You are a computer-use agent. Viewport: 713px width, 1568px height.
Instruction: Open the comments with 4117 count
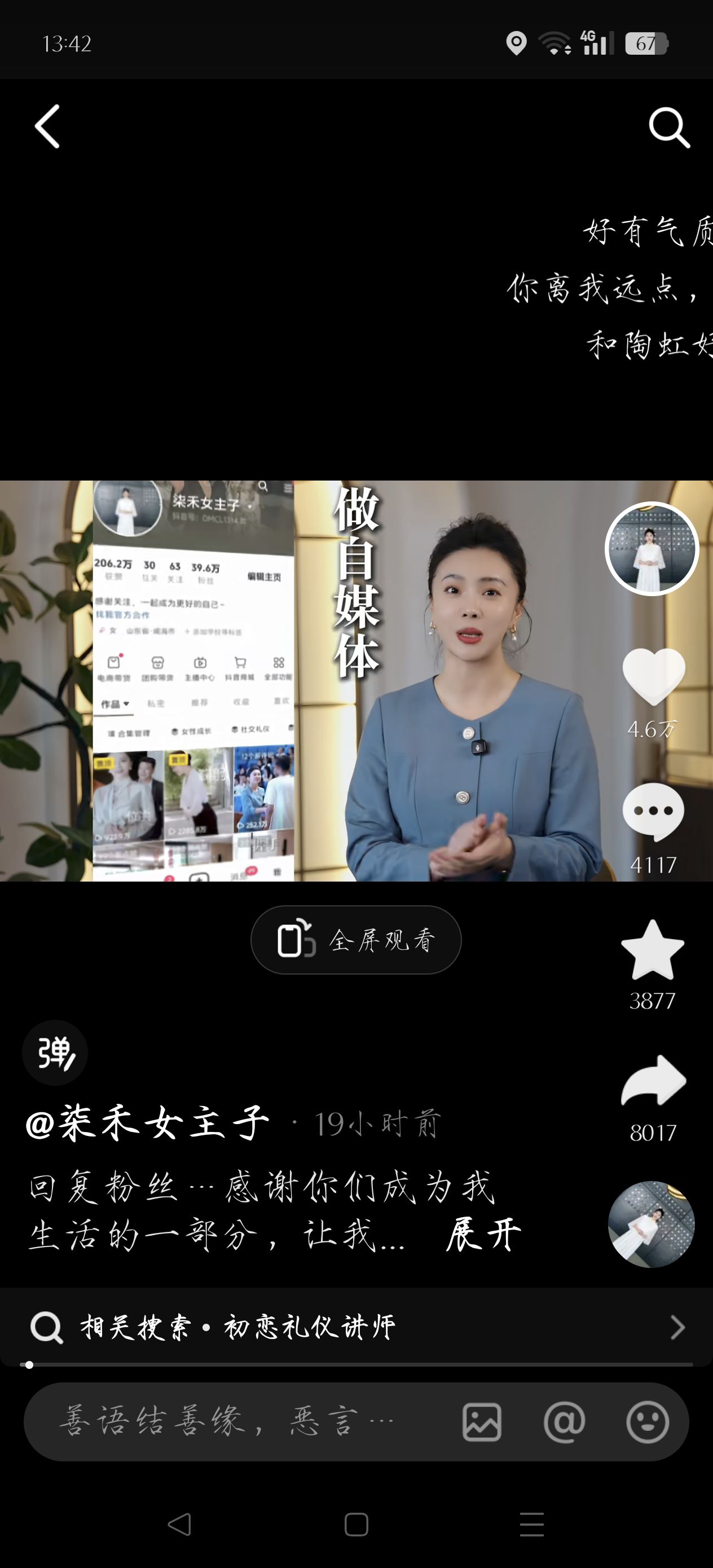point(653,812)
